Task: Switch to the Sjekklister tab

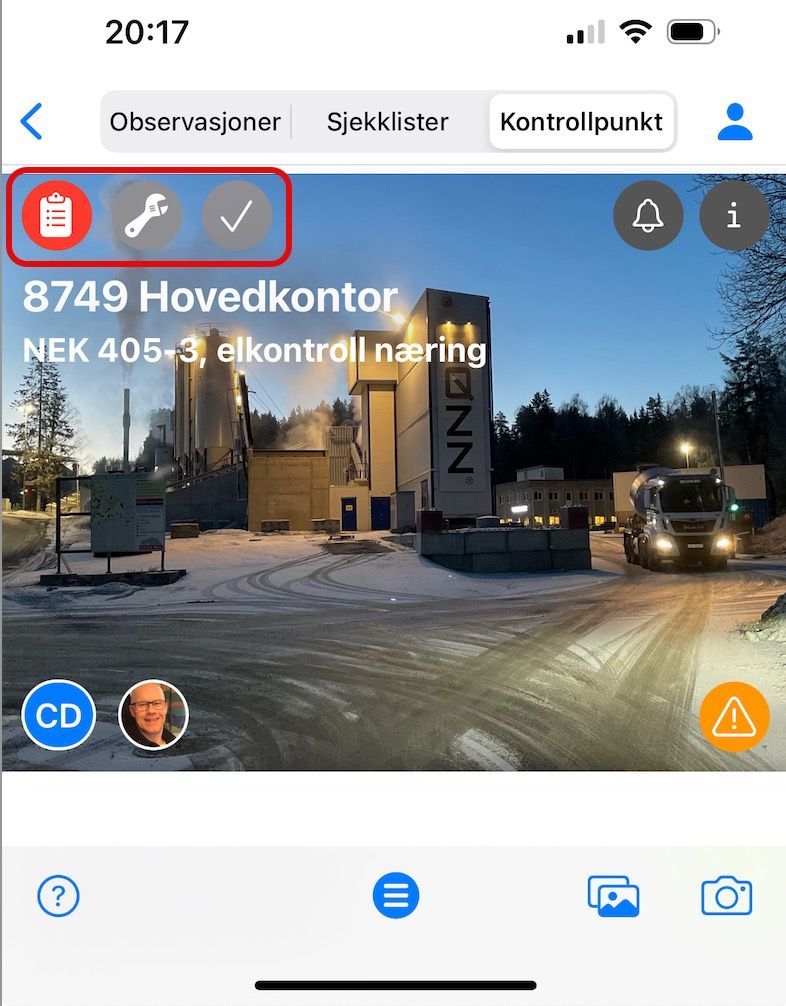Action: click(387, 122)
